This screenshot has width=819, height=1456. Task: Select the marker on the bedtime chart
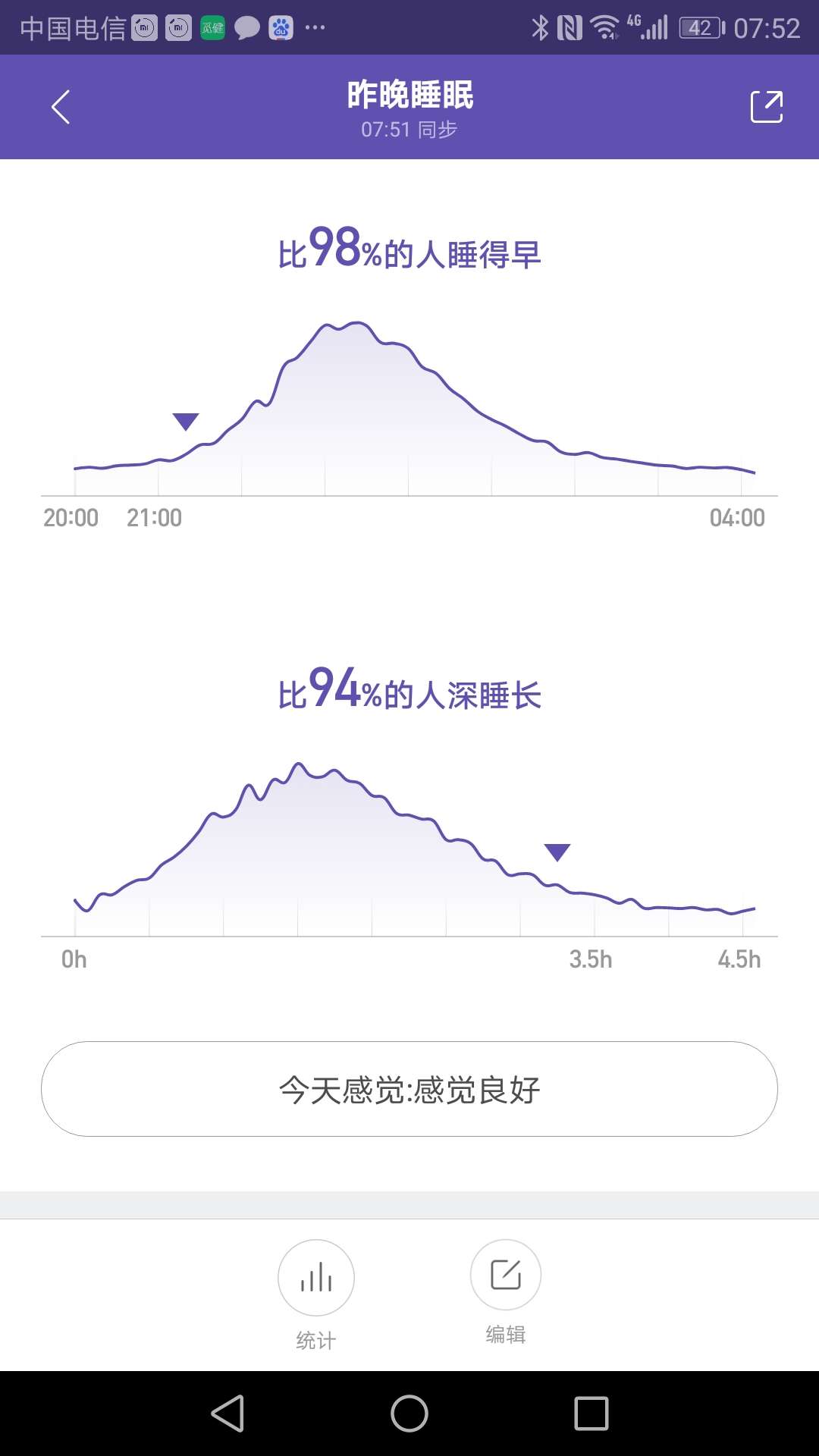[x=186, y=422]
